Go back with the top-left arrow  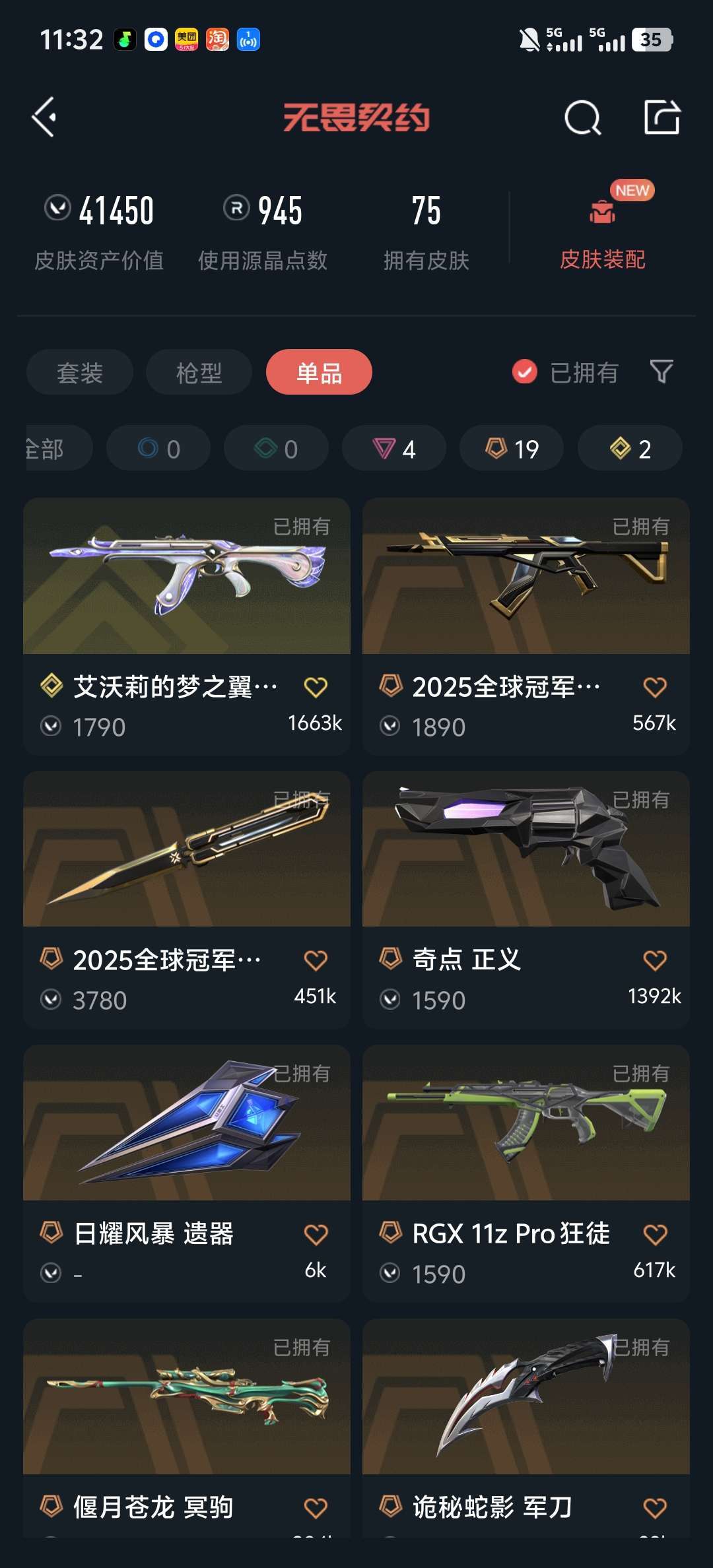pyautogui.click(x=45, y=117)
